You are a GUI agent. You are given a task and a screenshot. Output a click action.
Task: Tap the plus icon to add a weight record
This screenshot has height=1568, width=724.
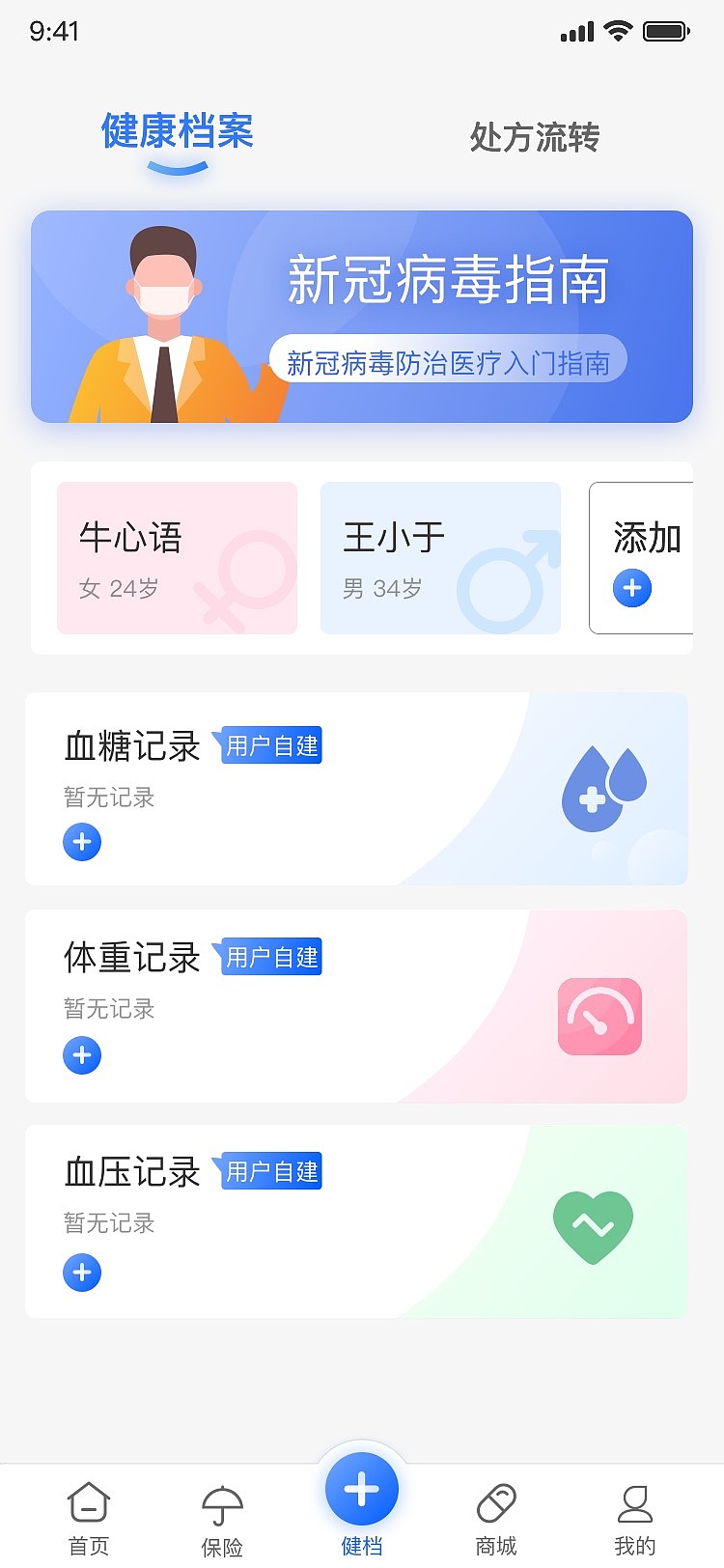click(82, 1054)
